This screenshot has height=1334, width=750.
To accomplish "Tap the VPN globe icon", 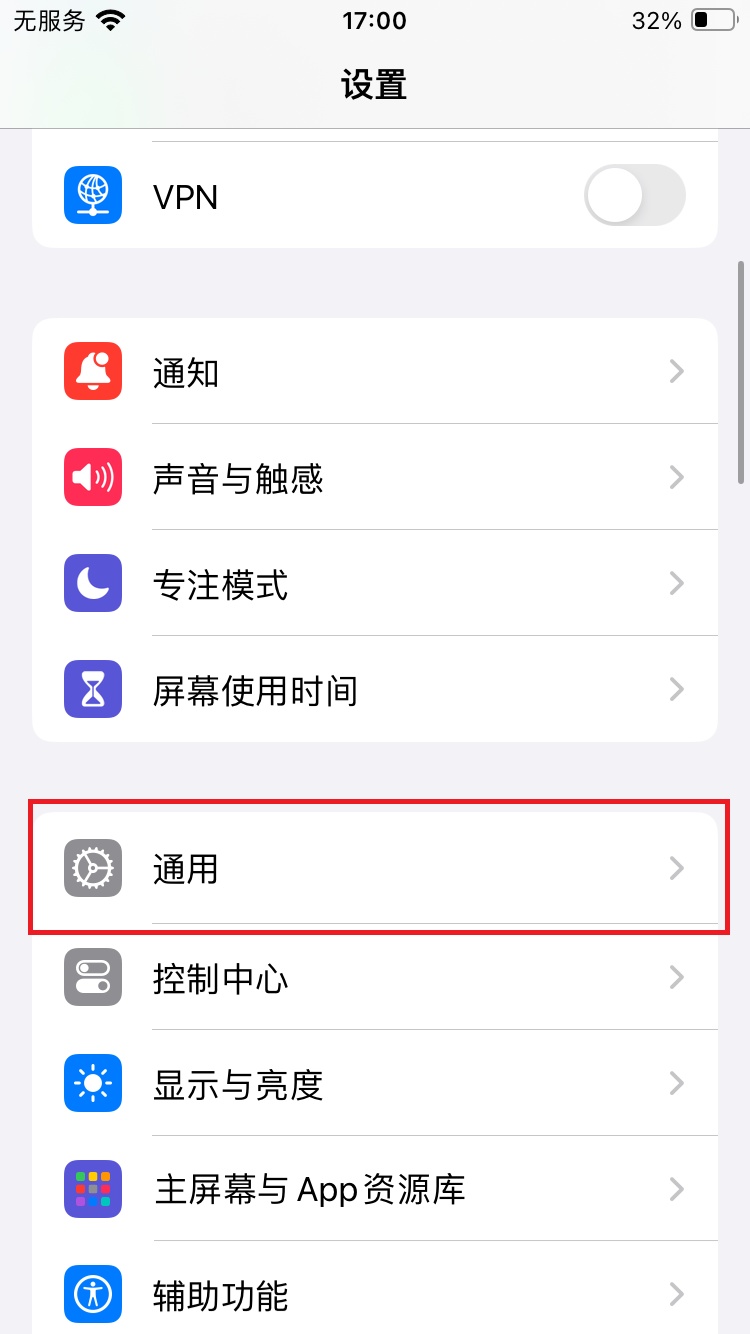I will click(93, 196).
